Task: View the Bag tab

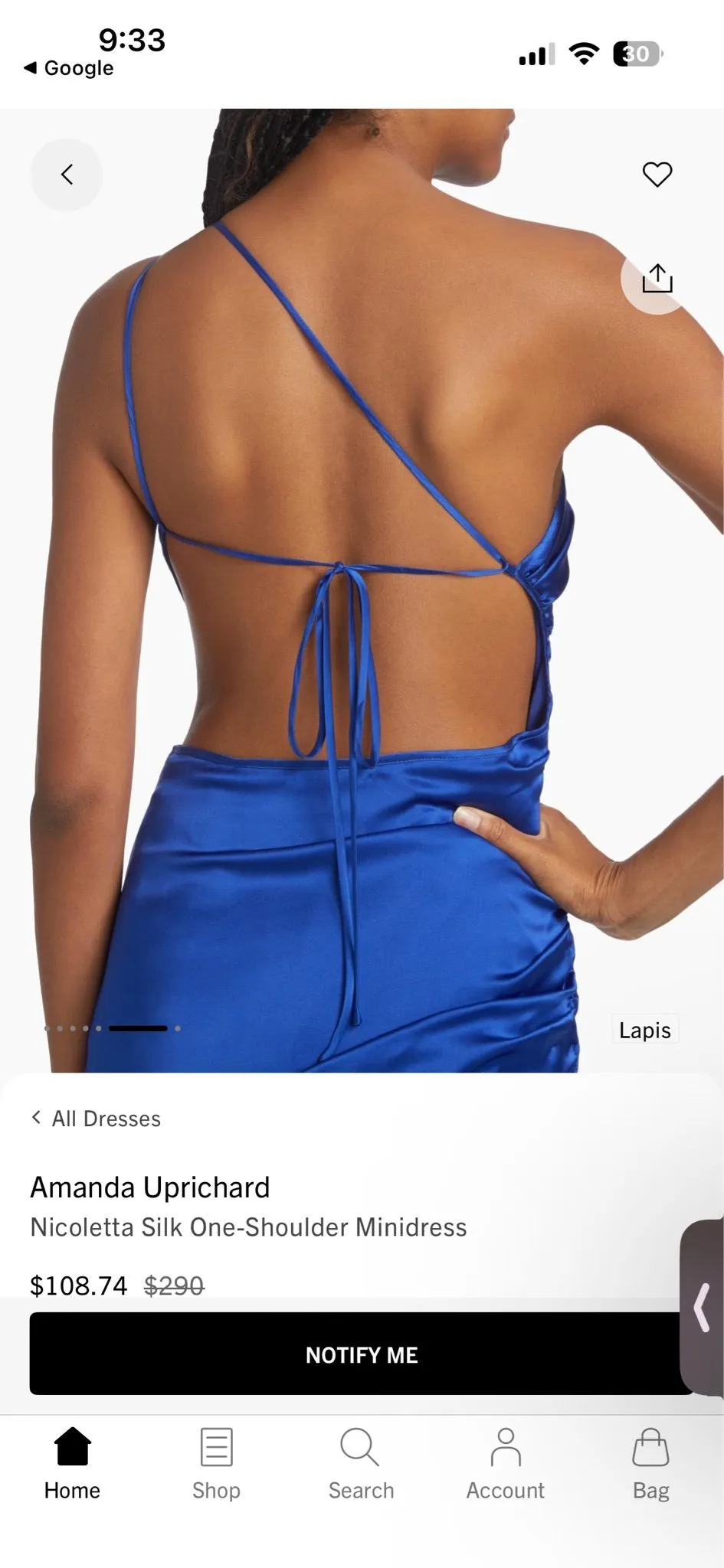Action: (650, 1464)
